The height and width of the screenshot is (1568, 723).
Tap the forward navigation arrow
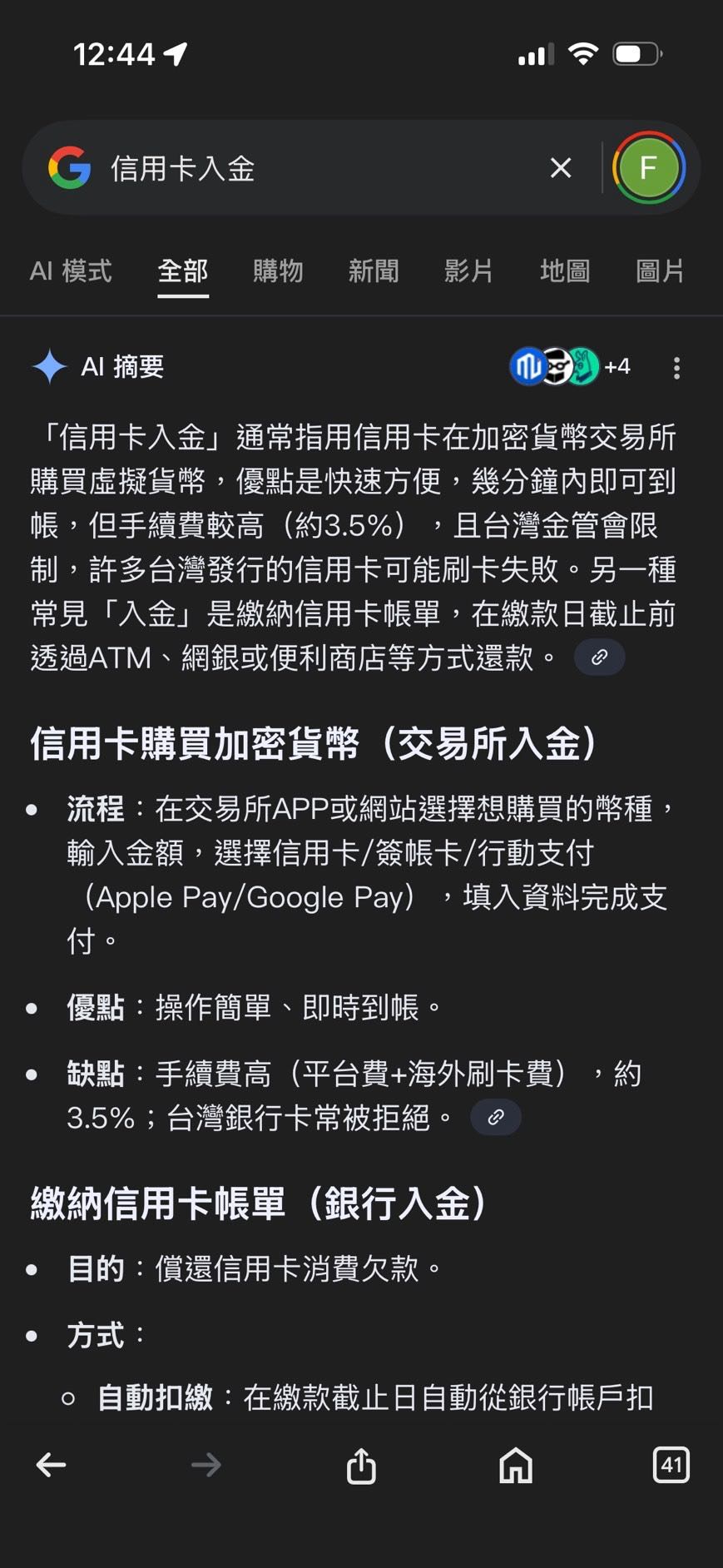pyautogui.click(x=205, y=1466)
